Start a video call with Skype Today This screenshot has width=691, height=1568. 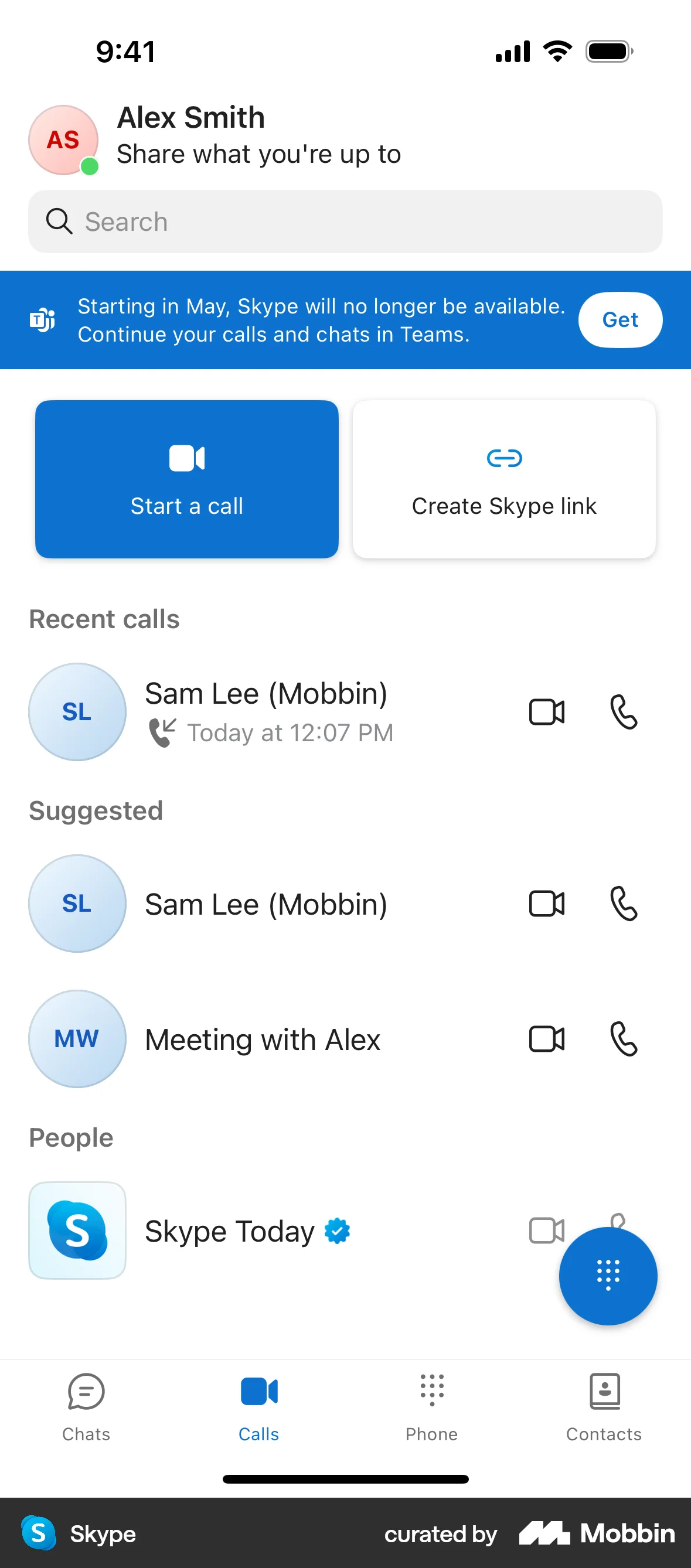pos(547,1230)
